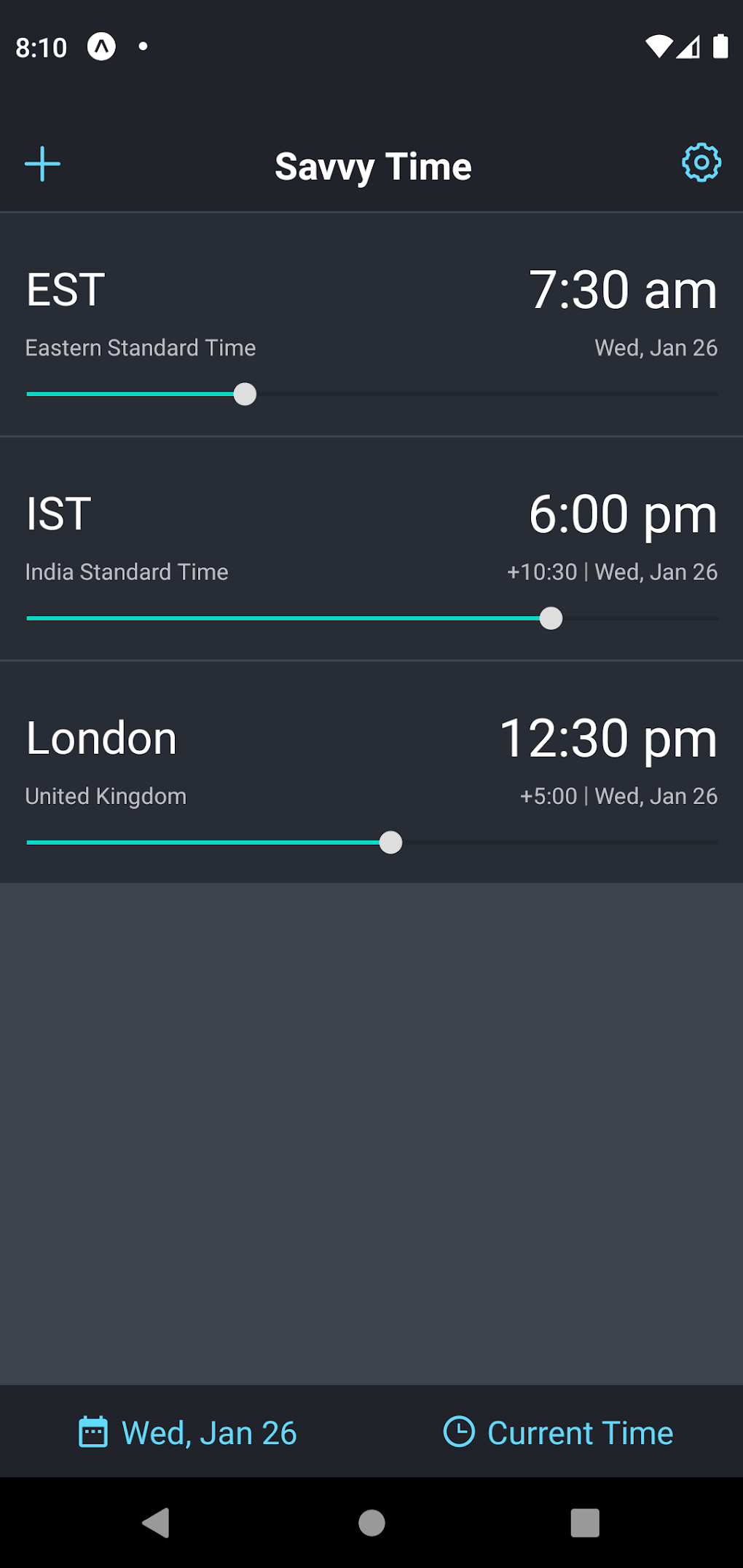
Task: Tap Current Time to reset all clocks
Action: [580, 1432]
